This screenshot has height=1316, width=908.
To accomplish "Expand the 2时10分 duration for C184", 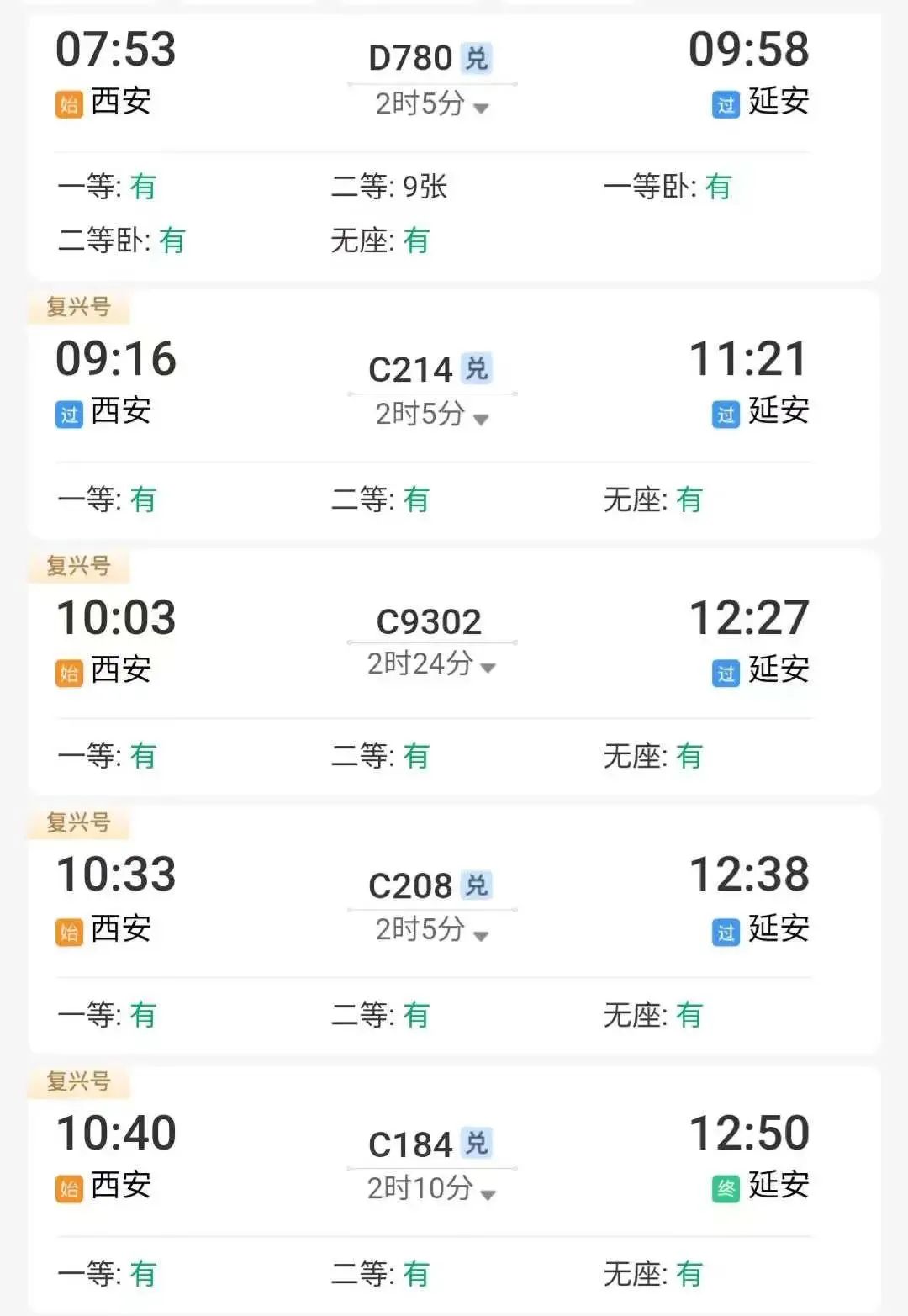I will 488,1193.
